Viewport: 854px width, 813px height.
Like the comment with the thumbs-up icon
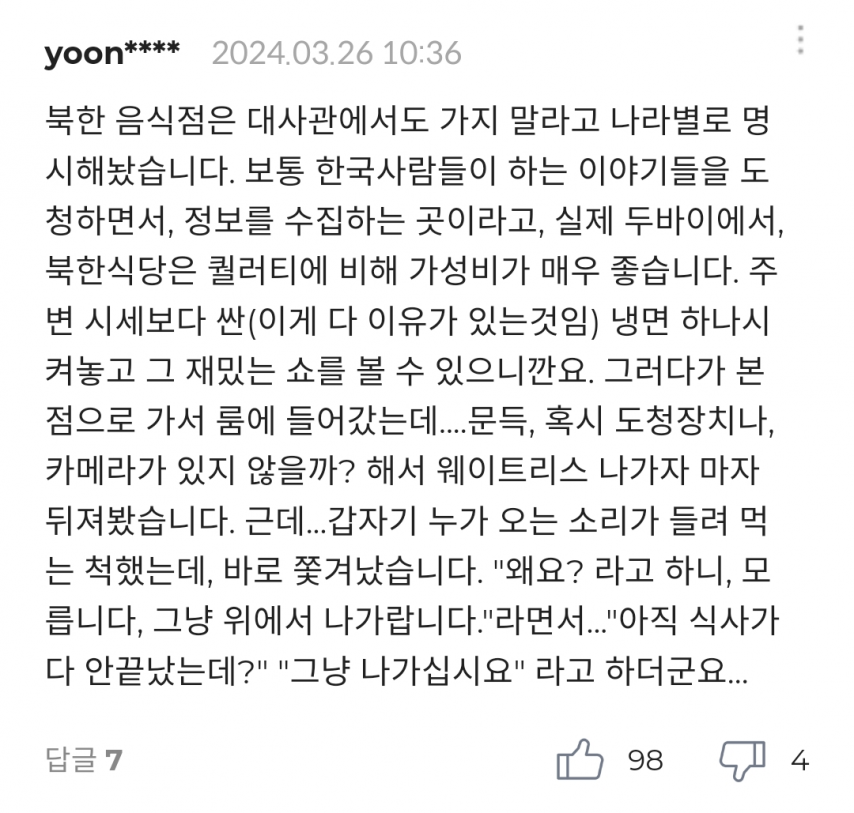click(581, 760)
